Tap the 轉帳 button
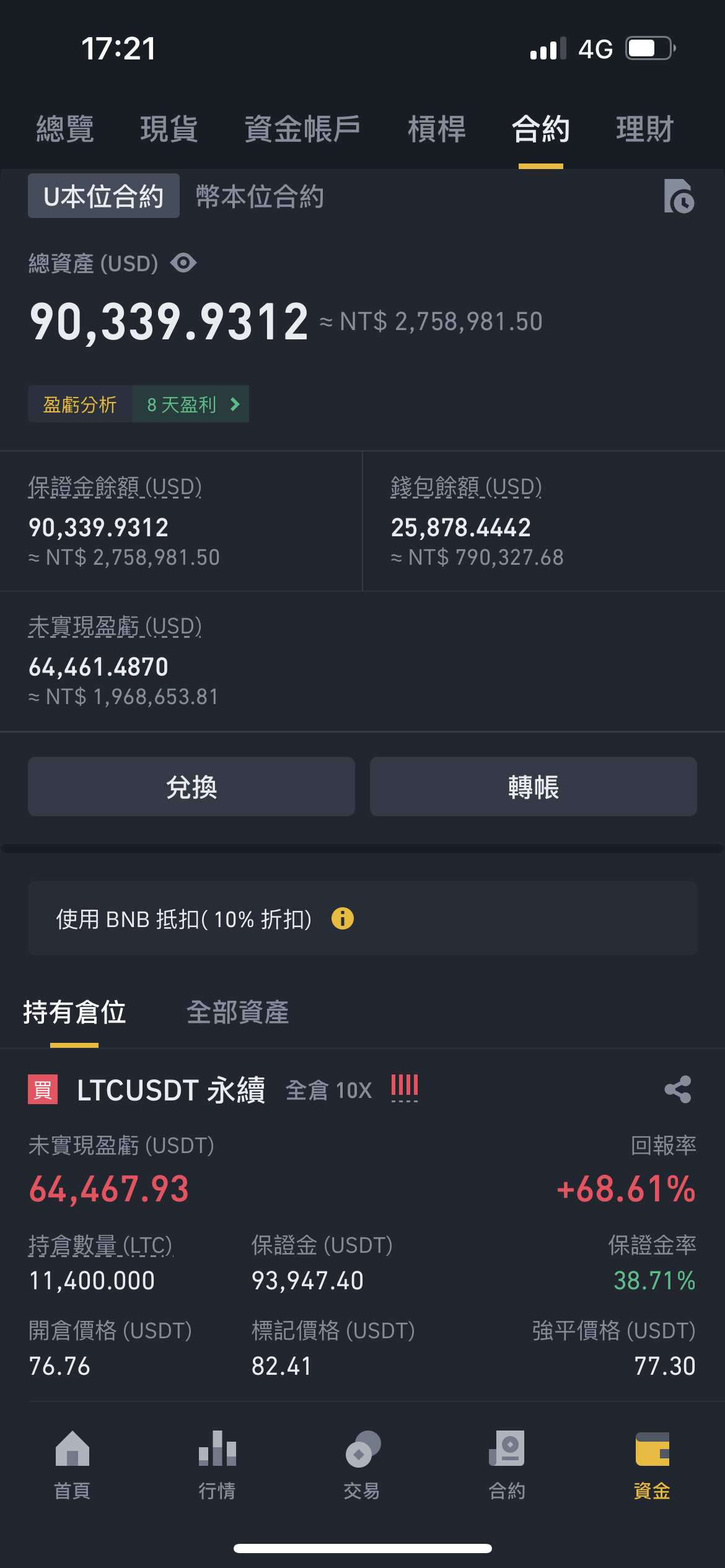 534,786
